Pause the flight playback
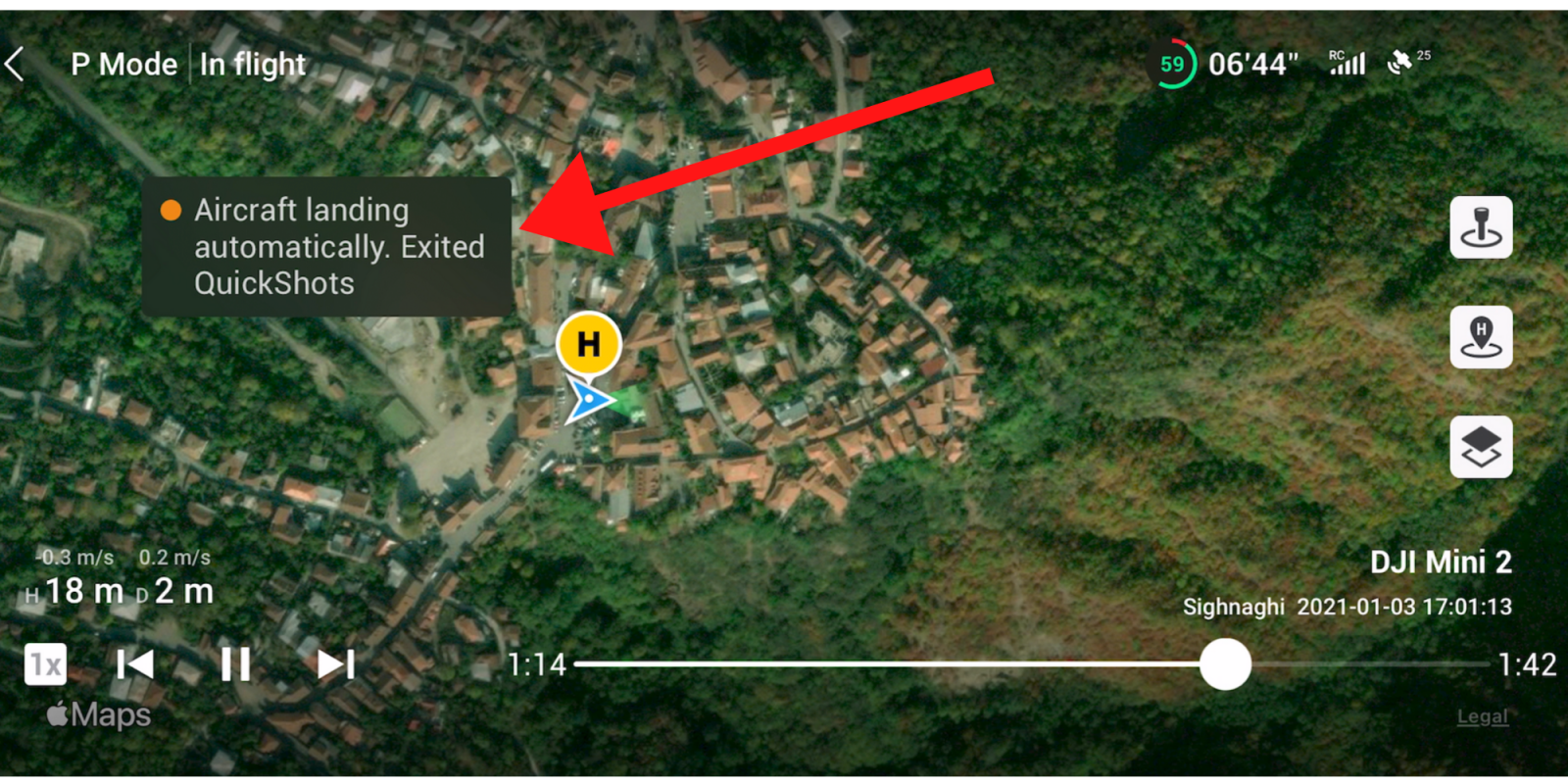Screen dimensions: 1568x784 (x=235, y=664)
